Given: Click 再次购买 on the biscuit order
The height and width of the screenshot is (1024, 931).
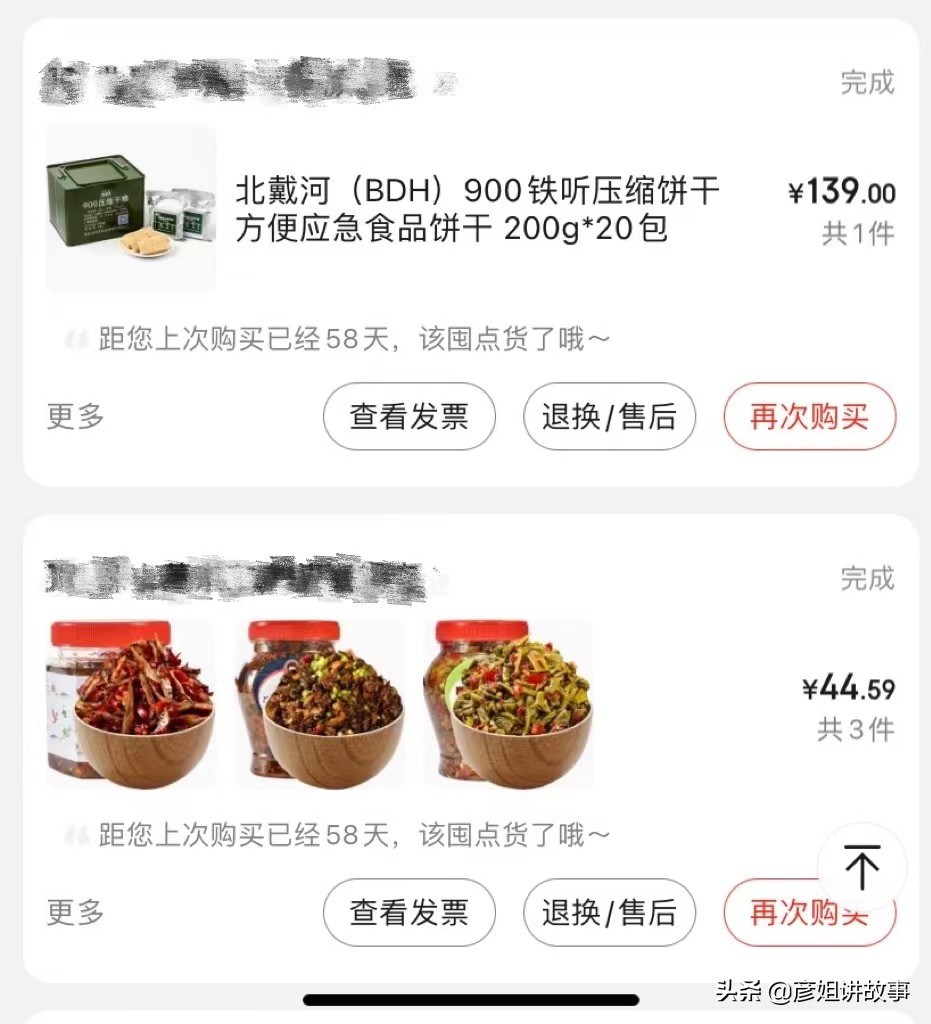Looking at the screenshot, I should click(x=809, y=417).
